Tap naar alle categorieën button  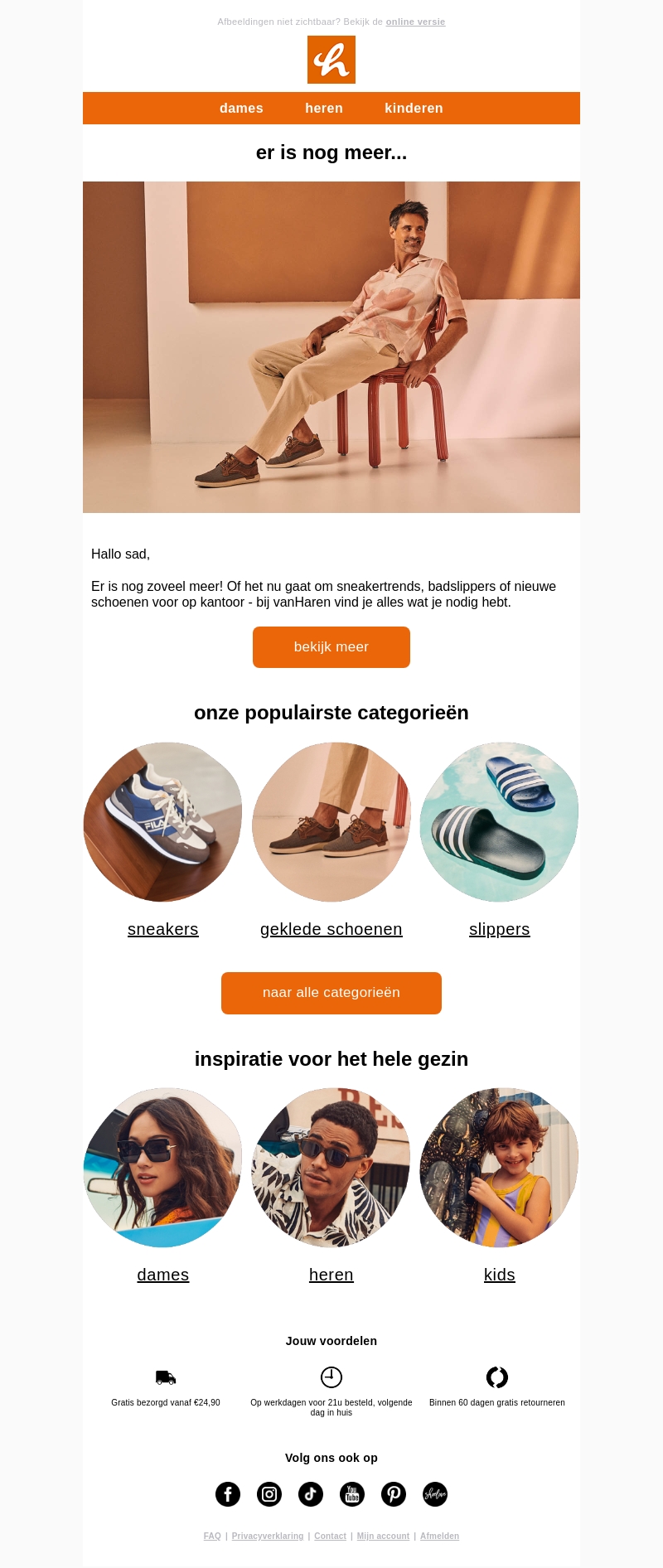pos(331,993)
